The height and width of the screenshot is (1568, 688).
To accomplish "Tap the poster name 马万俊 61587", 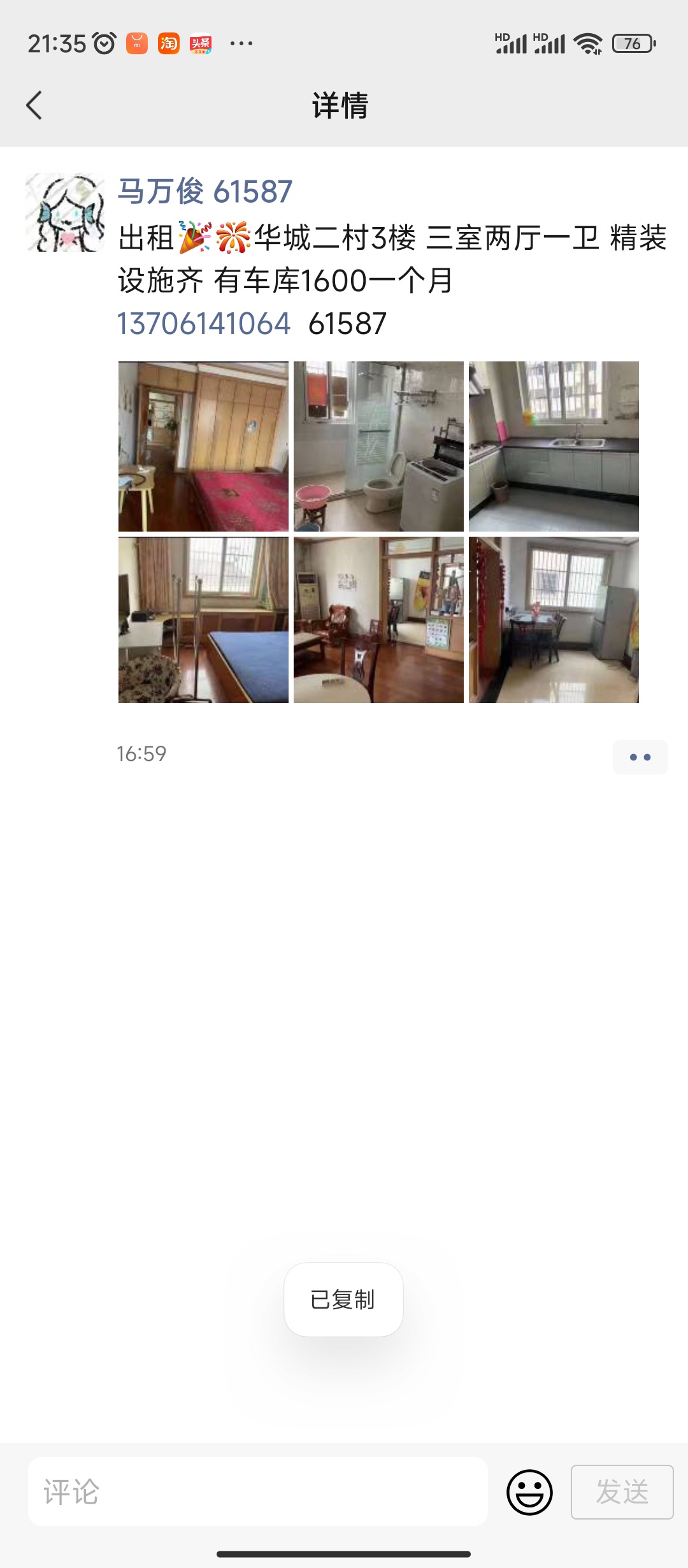I will pyautogui.click(x=205, y=191).
